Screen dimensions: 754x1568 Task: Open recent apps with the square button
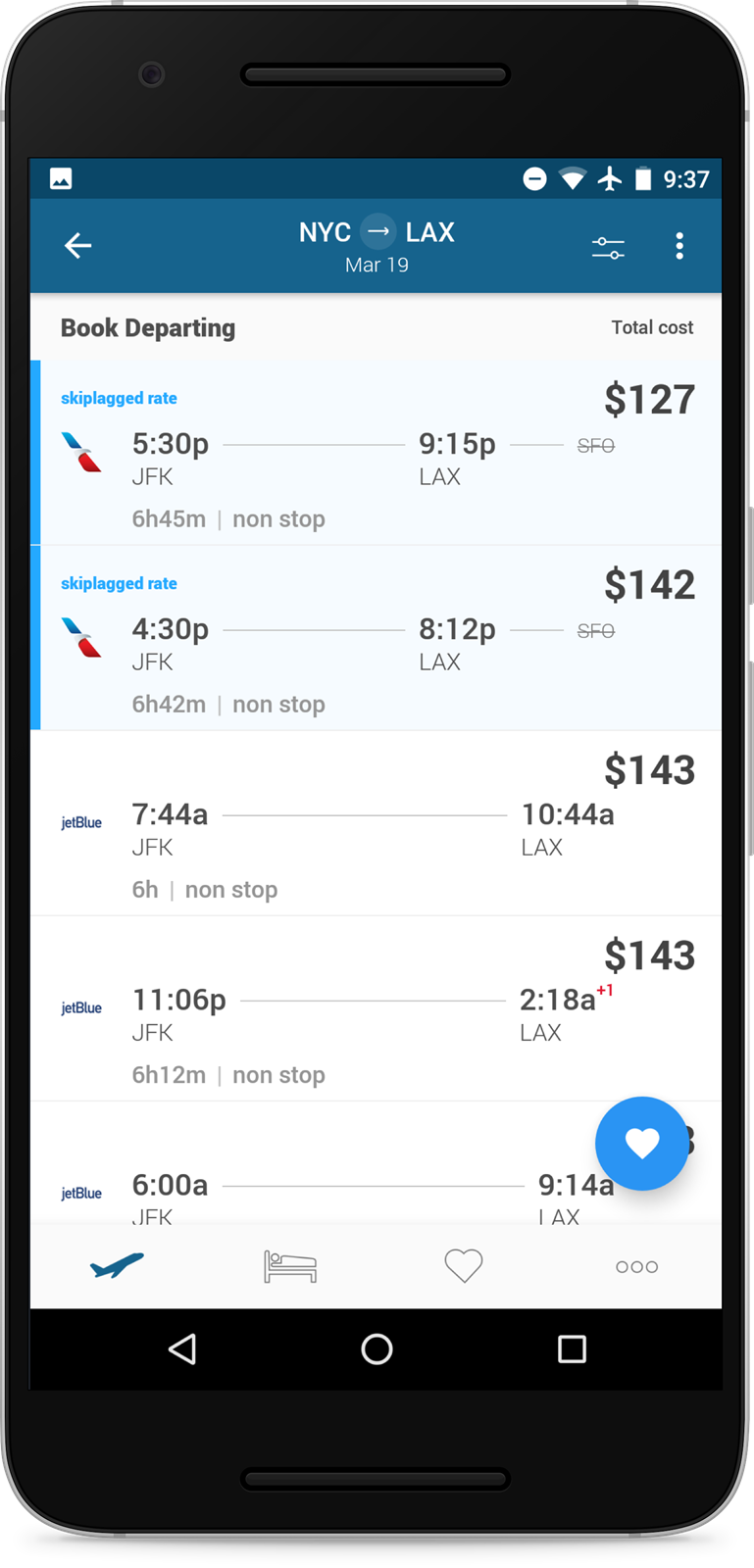coord(572,1349)
